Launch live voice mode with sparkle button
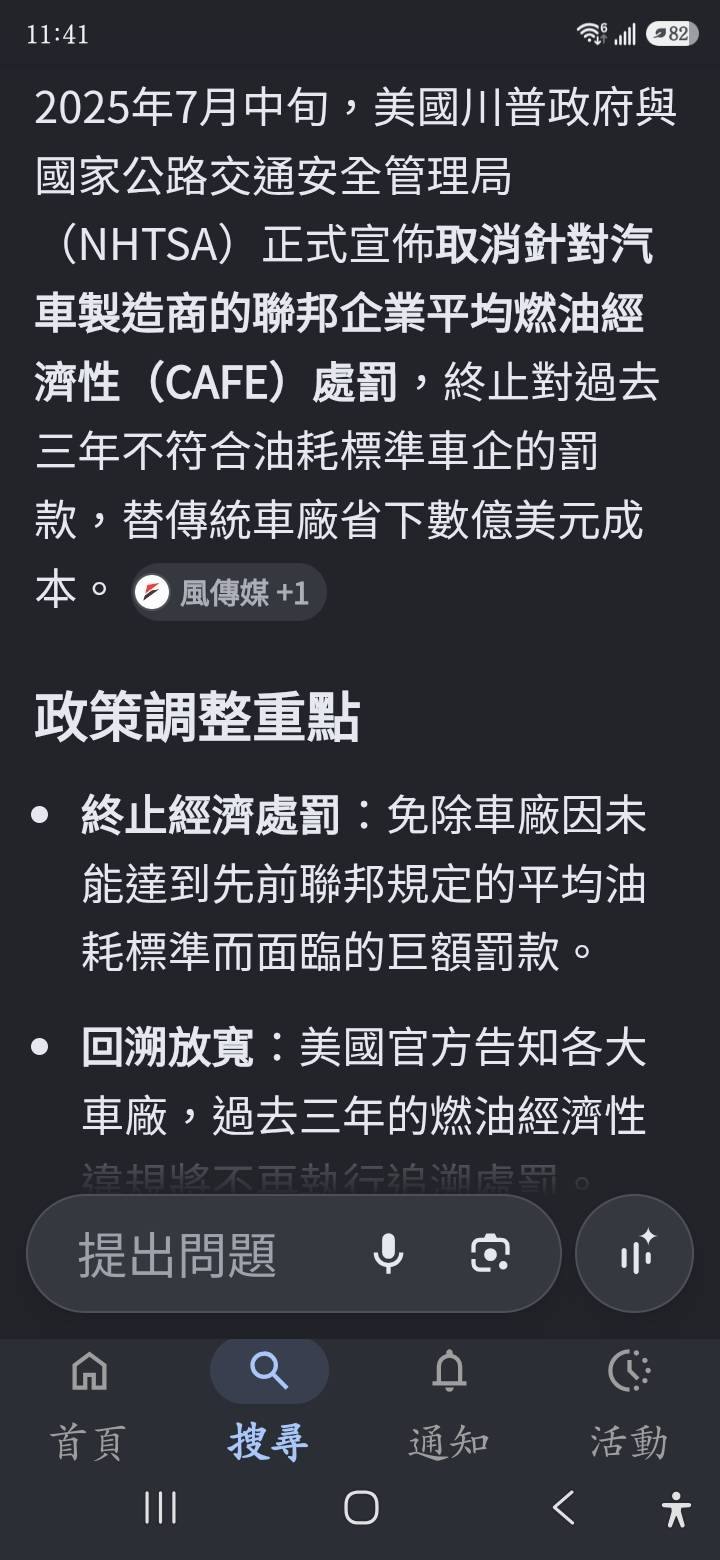The width and height of the screenshot is (720, 1560). (x=634, y=1254)
